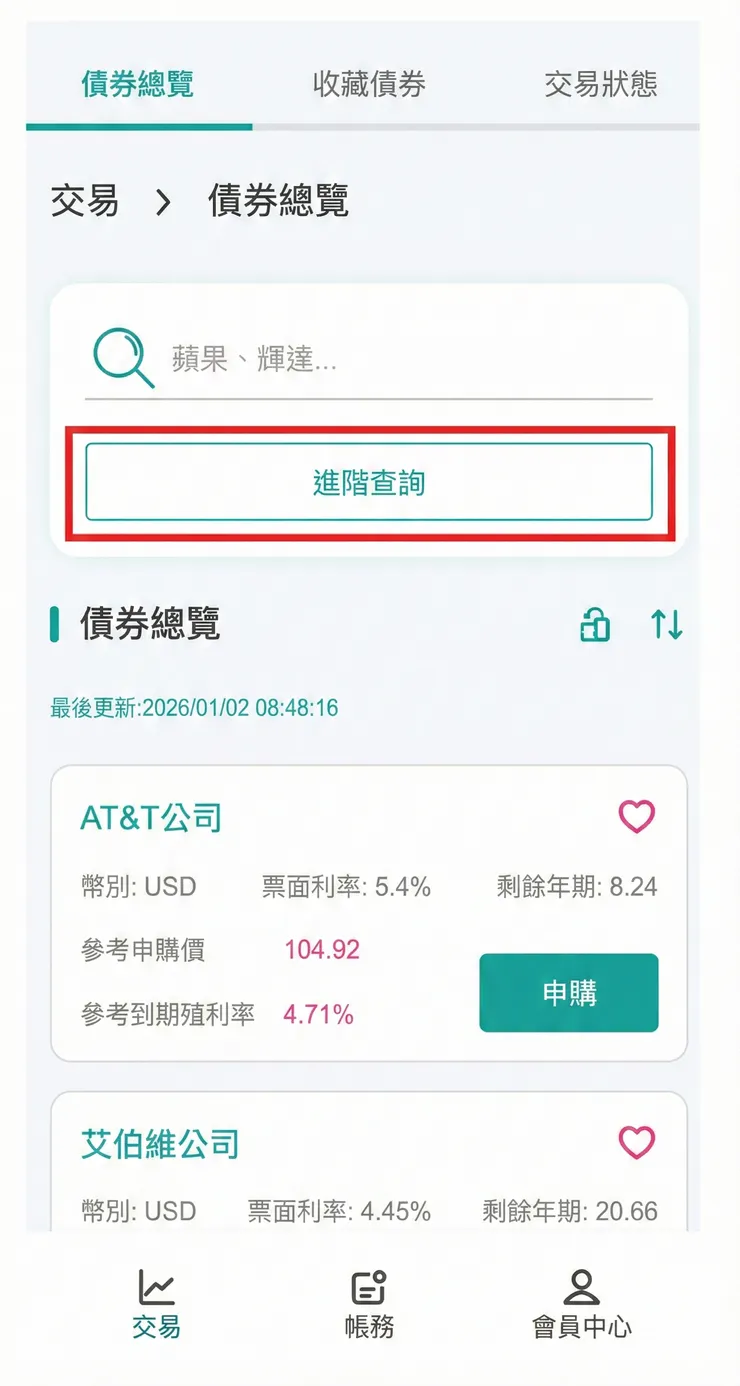This screenshot has height=1386, width=740.
Task: Toggle the lock icon in the overview header
Action: pyautogui.click(x=594, y=624)
